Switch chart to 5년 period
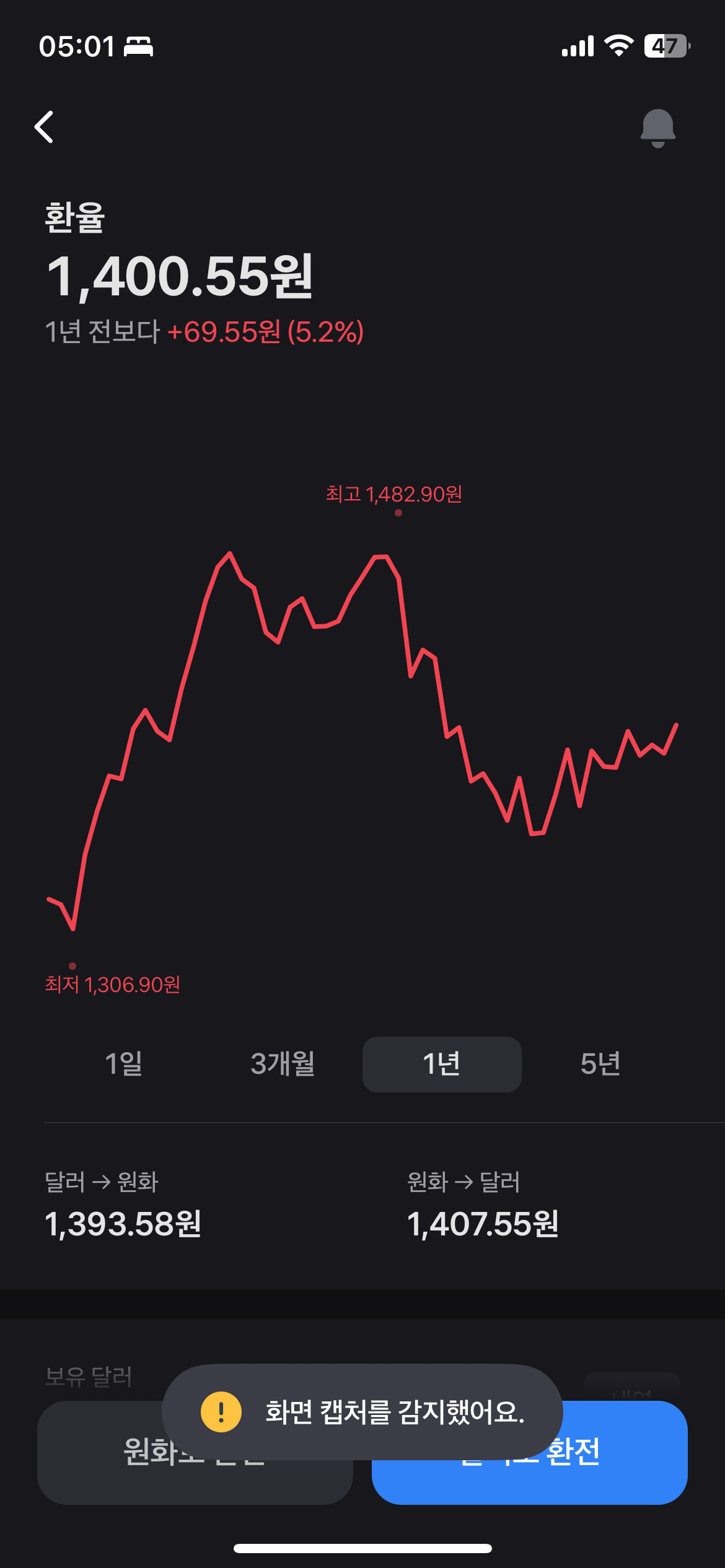 coord(600,1064)
